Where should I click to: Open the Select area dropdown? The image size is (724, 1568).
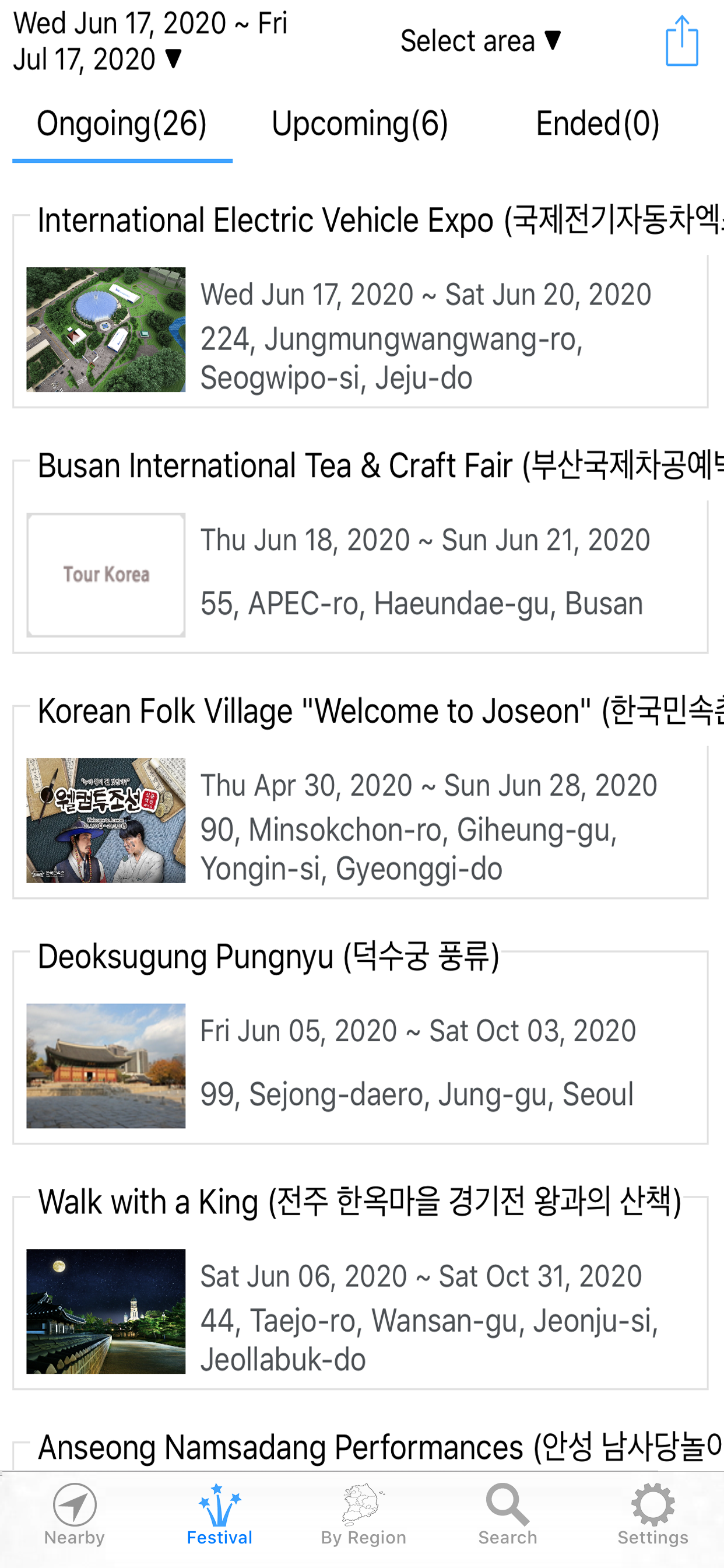click(481, 41)
